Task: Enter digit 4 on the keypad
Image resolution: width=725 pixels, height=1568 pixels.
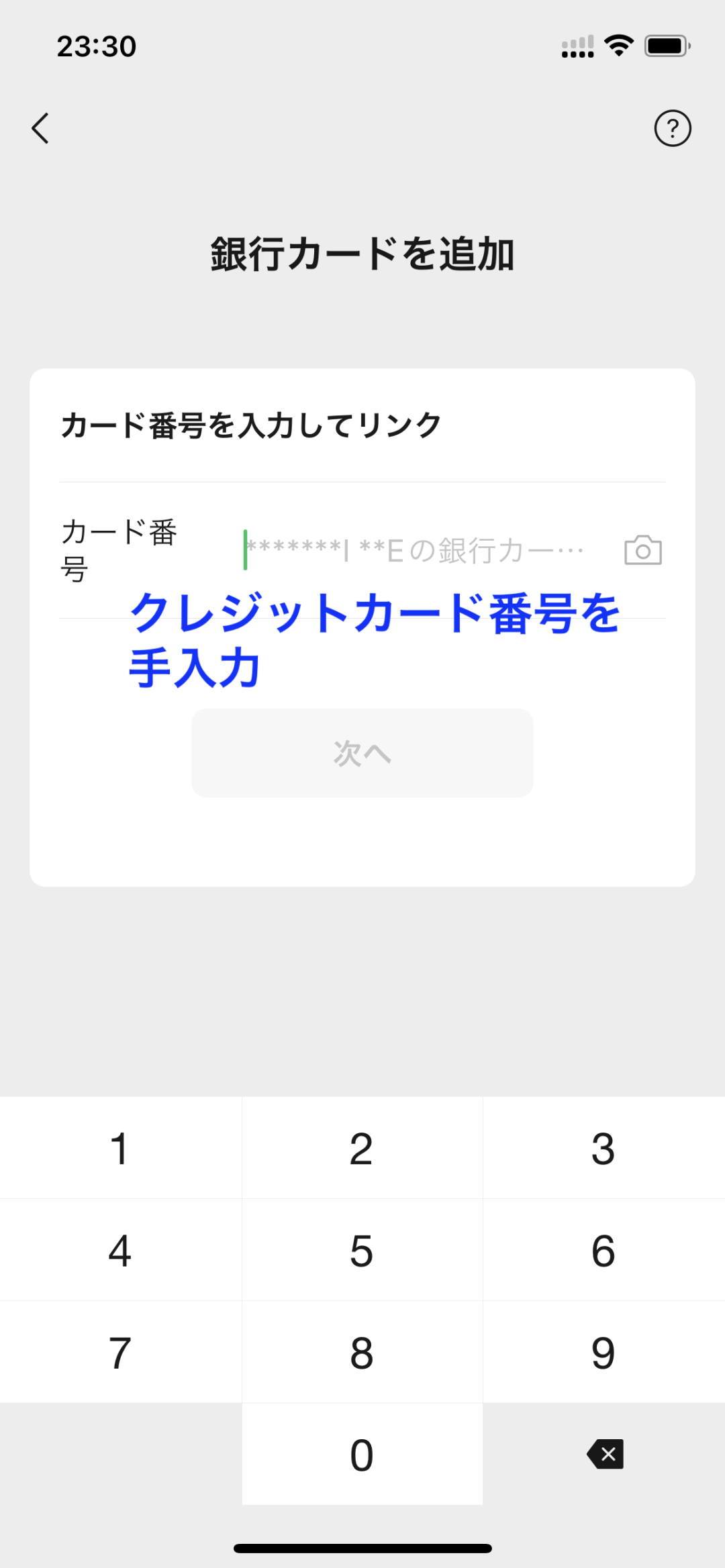Action: tap(120, 1250)
